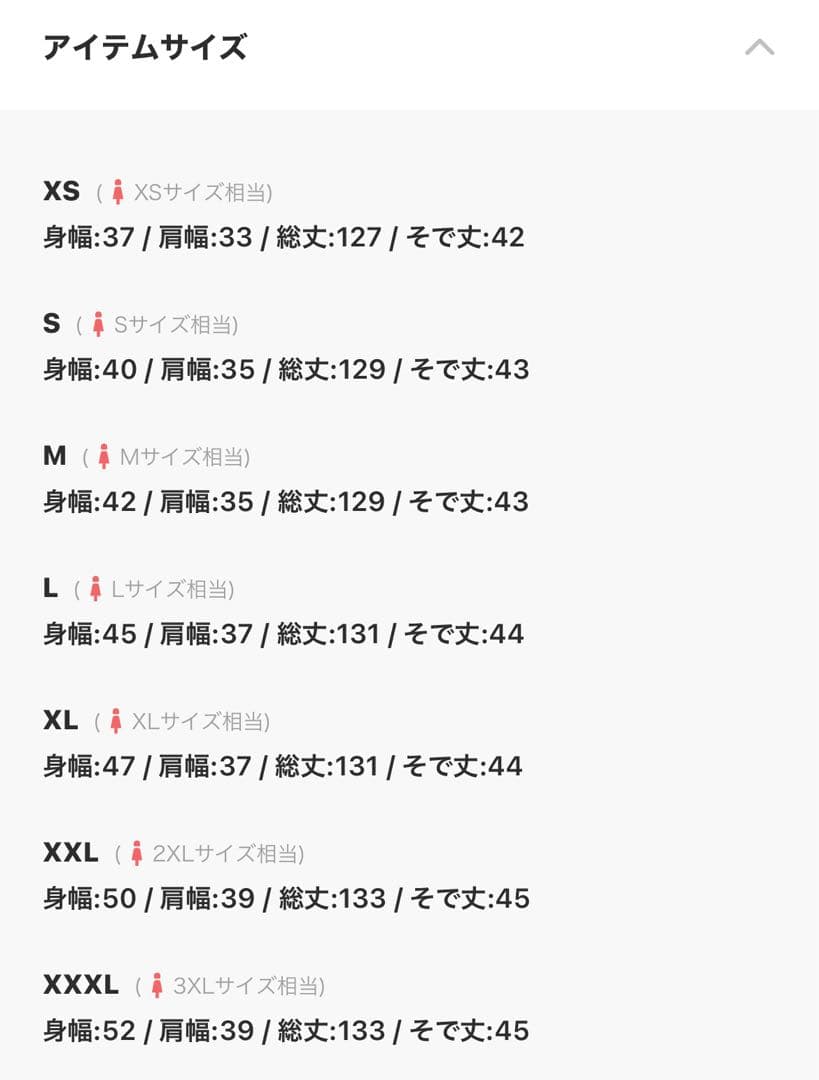Select the person icon next to S size
This screenshot has height=1080, width=819.
click(x=97, y=323)
